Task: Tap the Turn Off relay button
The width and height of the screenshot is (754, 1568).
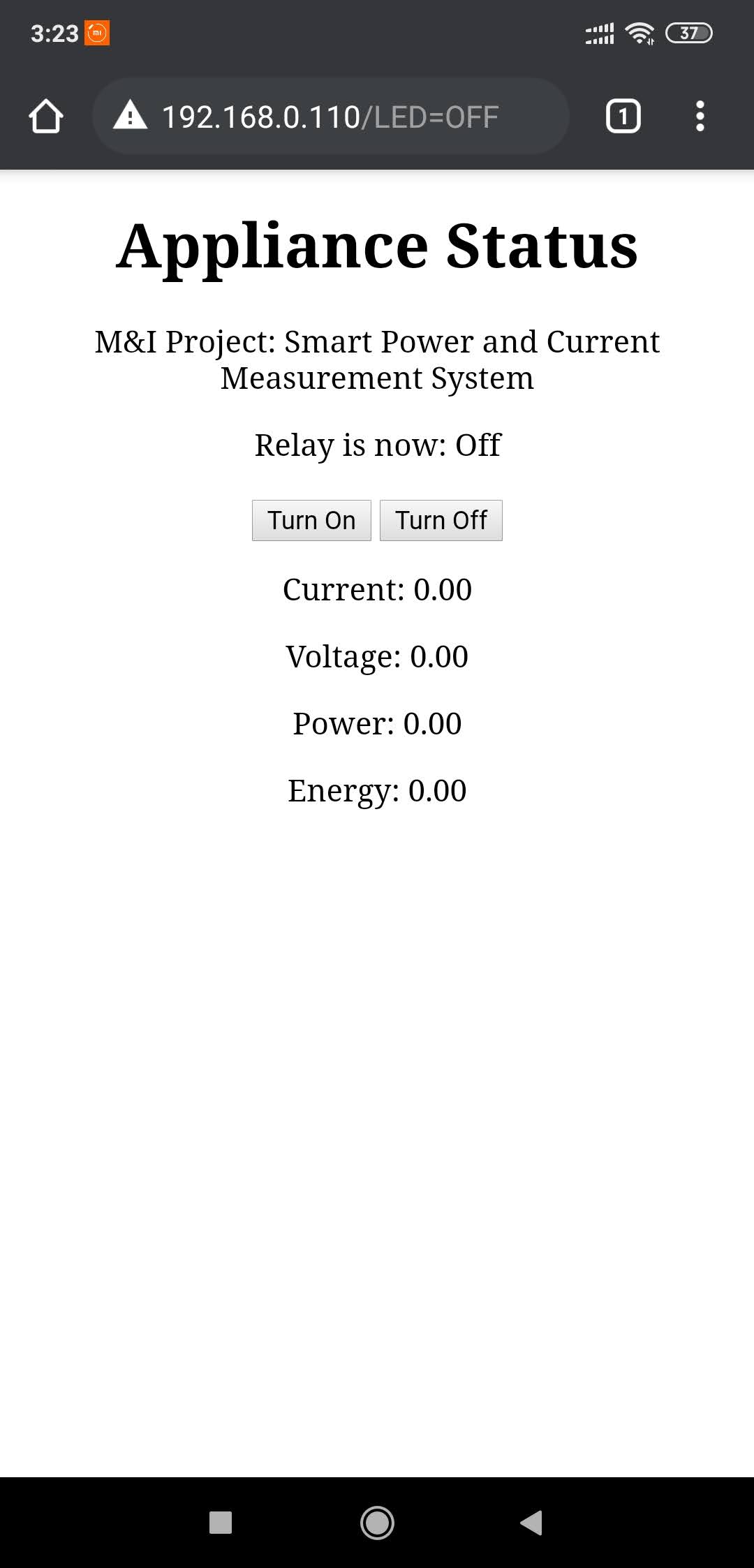Action: tap(441, 520)
